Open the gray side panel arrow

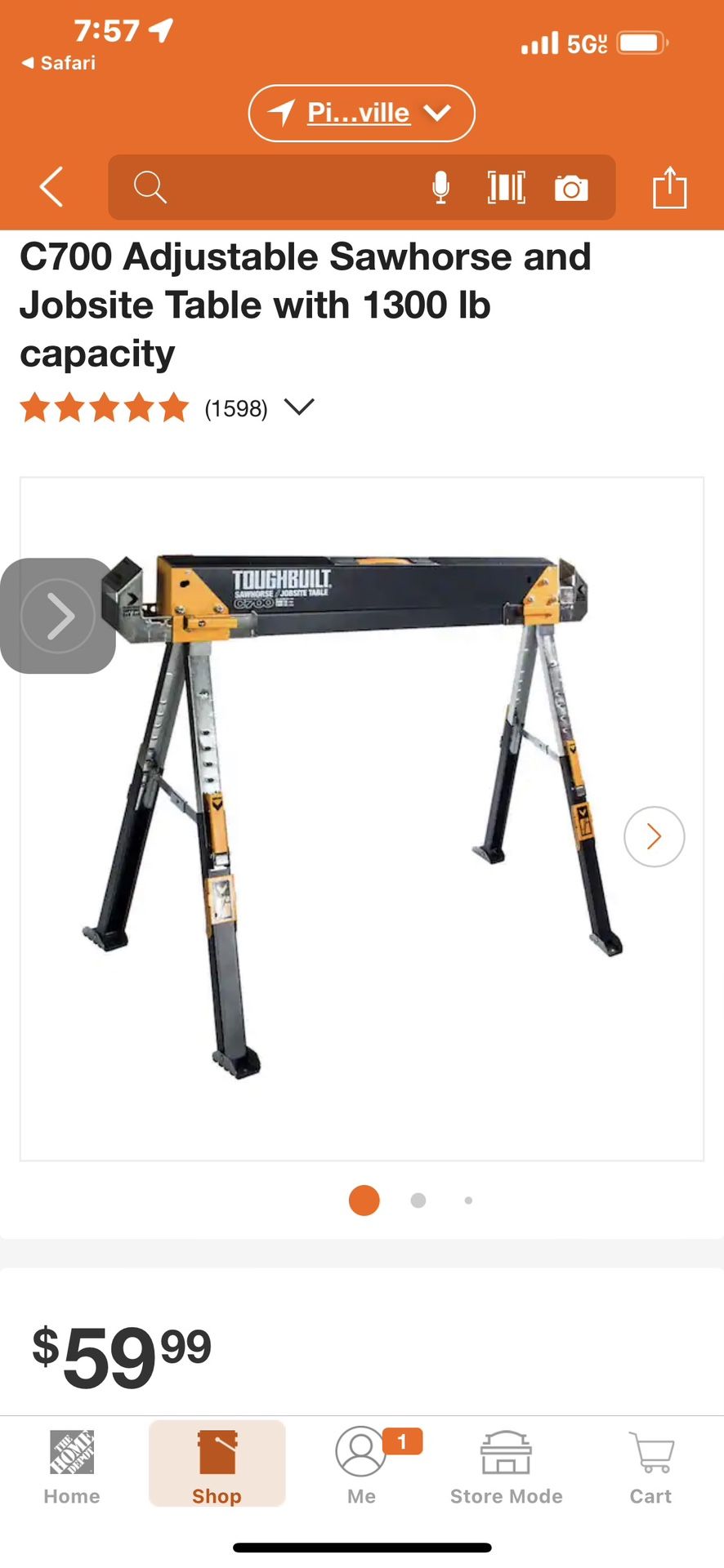tap(57, 616)
